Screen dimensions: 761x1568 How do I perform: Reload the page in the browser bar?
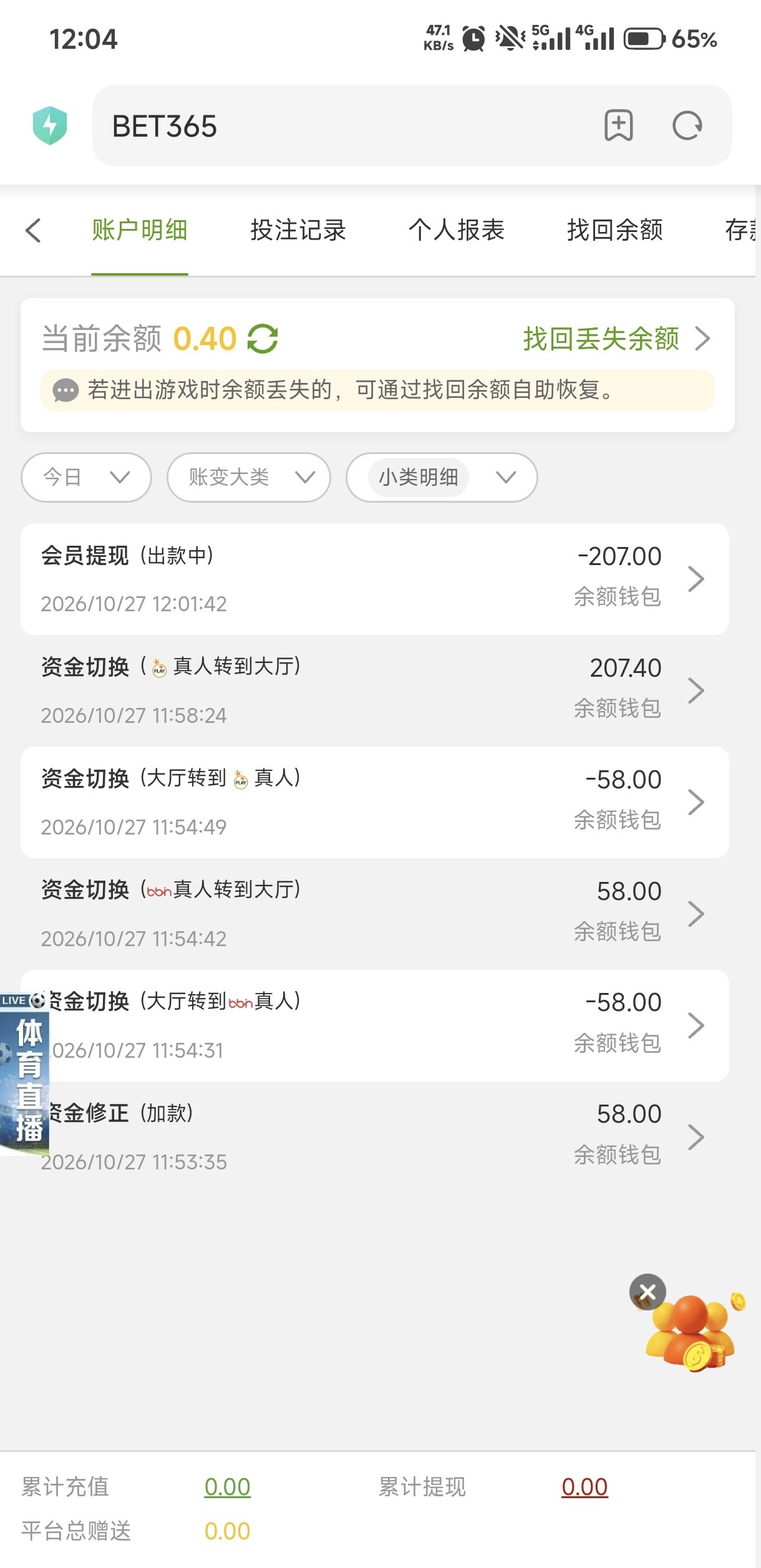pyautogui.click(x=687, y=126)
